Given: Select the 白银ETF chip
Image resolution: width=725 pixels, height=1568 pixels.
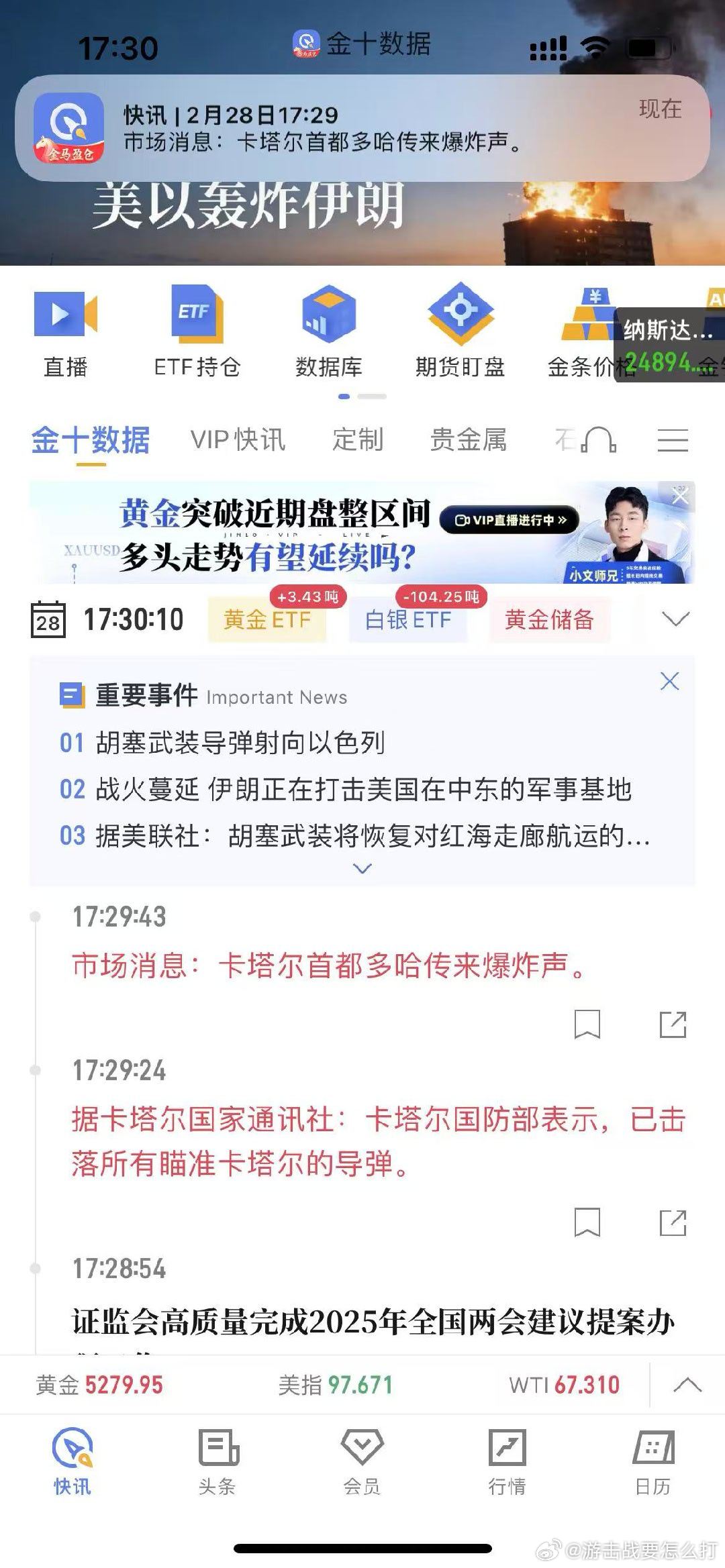Looking at the screenshot, I should (408, 619).
